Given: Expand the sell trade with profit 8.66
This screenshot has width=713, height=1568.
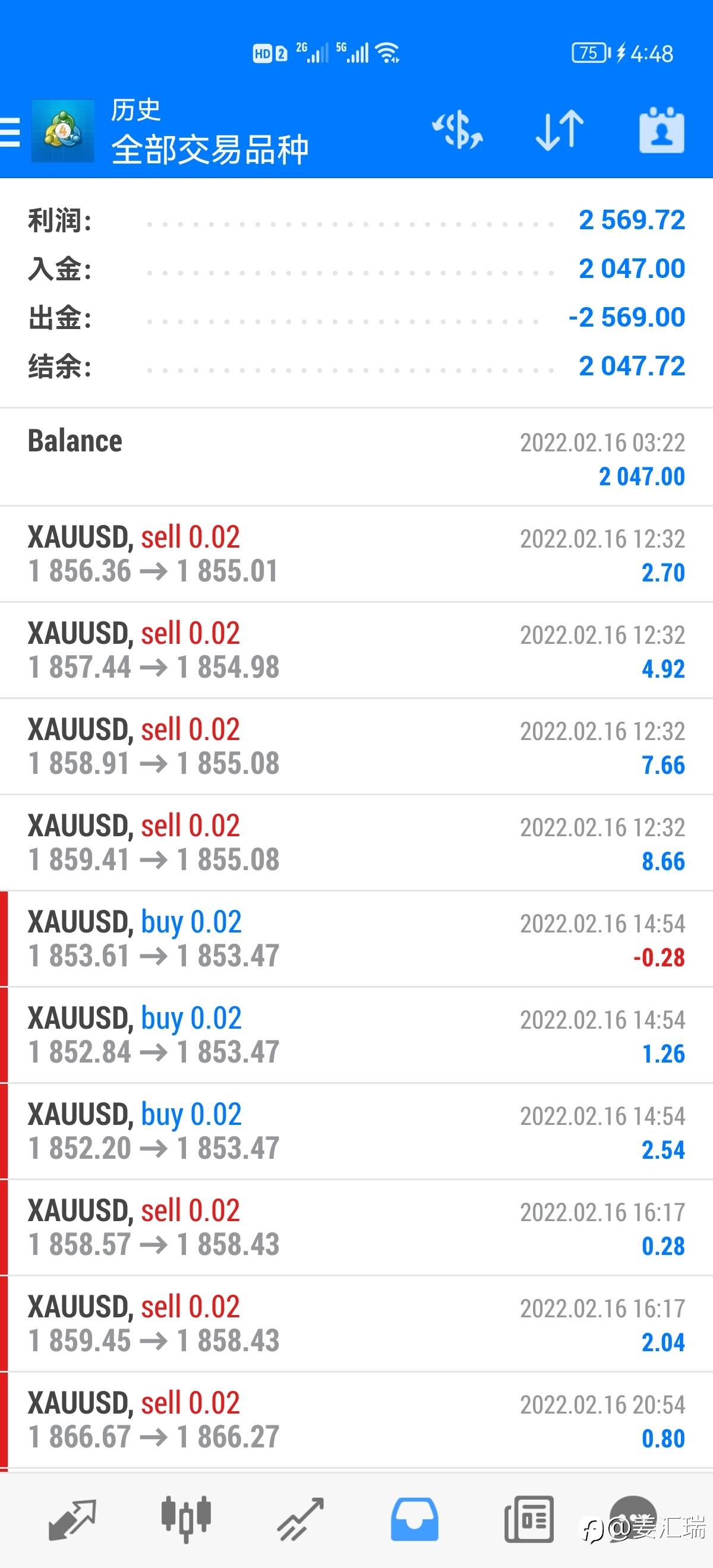Looking at the screenshot, I should click(356, 842).
